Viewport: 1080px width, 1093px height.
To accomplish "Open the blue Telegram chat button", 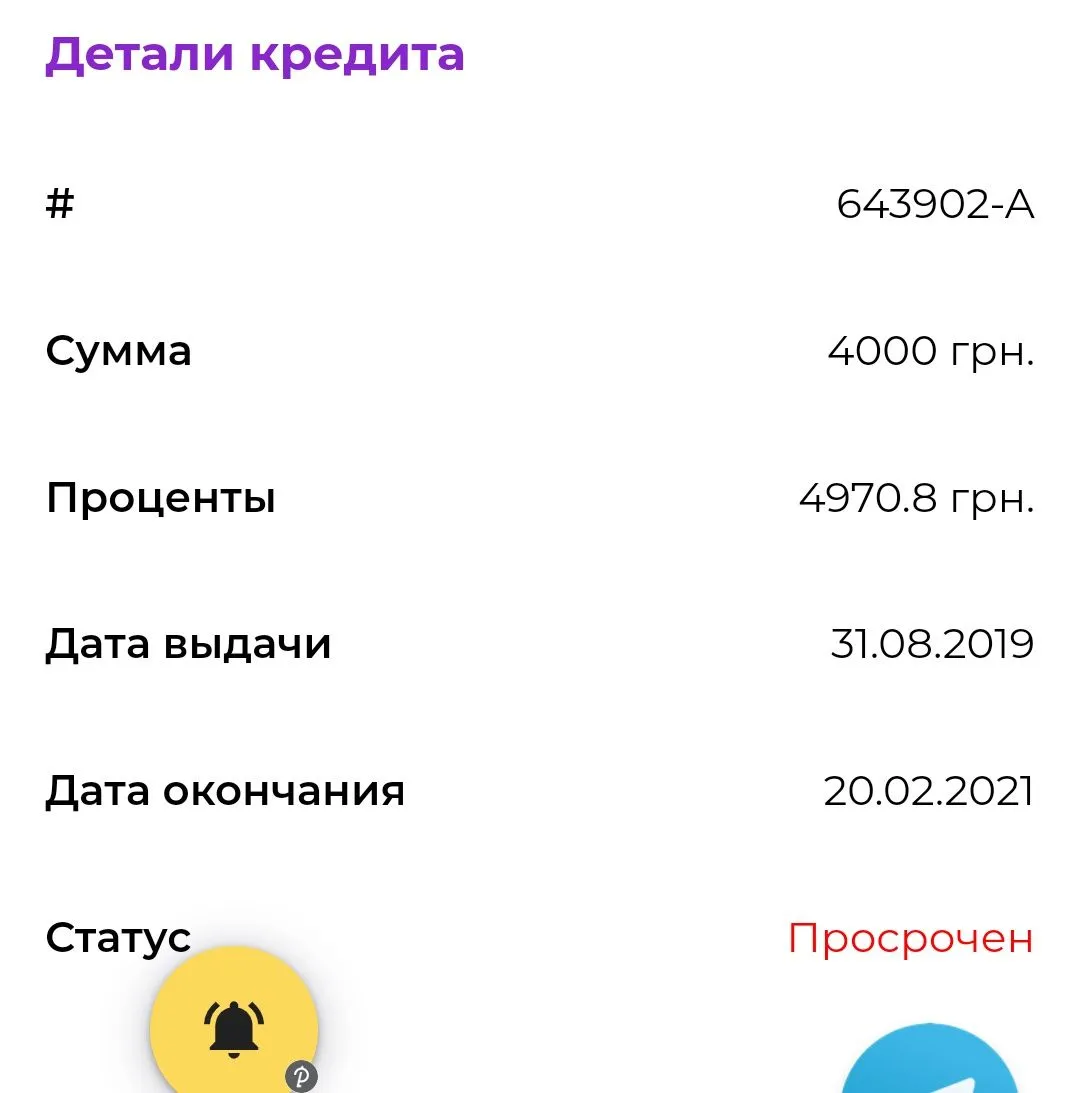I will pyautogui.click(x=930, y=1065).
